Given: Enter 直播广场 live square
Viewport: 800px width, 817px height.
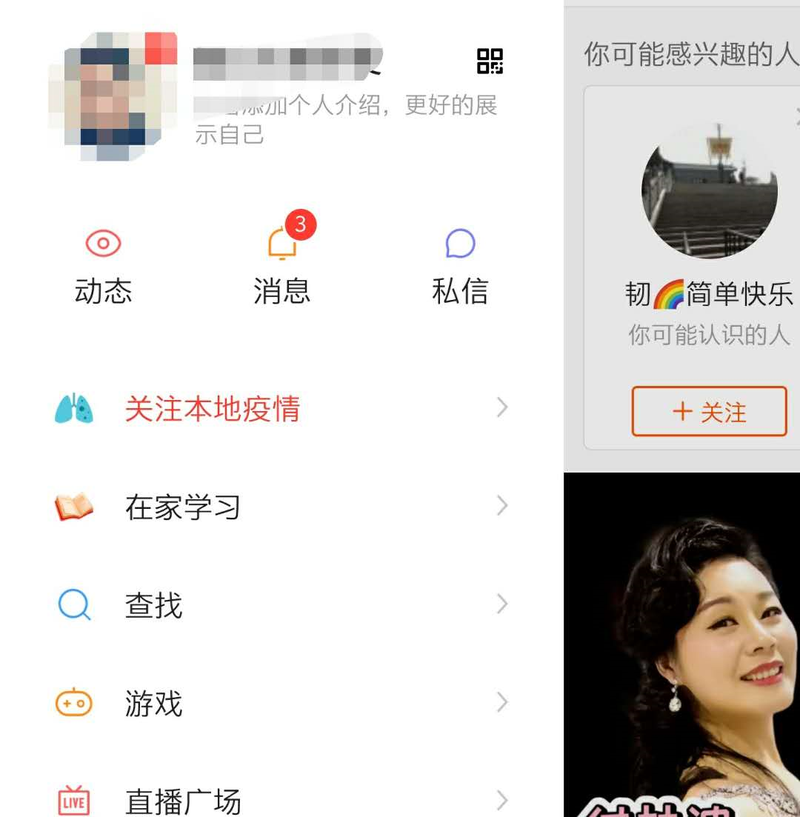Looking at the screenshot, I should (280, 800).
